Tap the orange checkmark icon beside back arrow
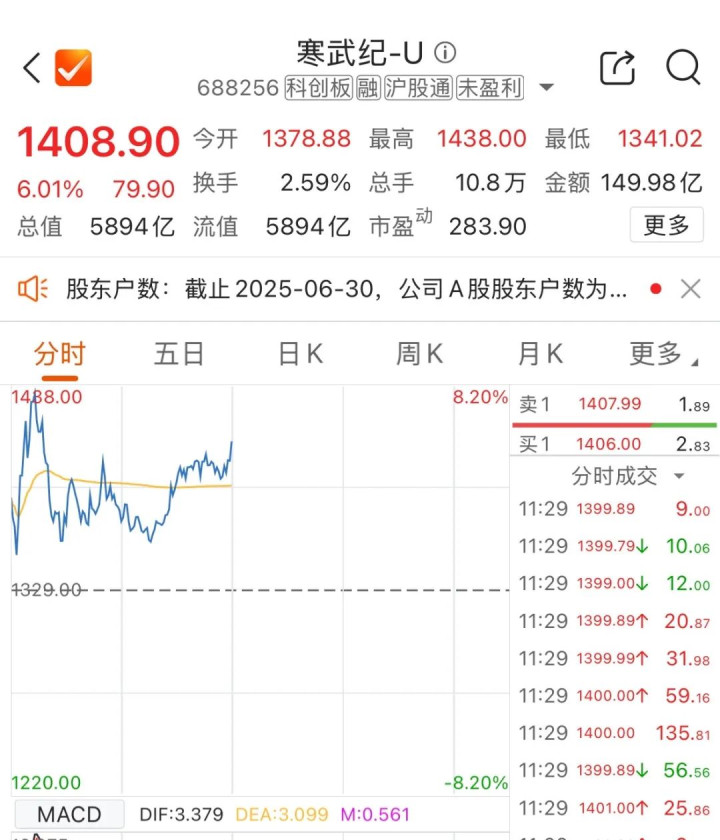 pos(73,68)
